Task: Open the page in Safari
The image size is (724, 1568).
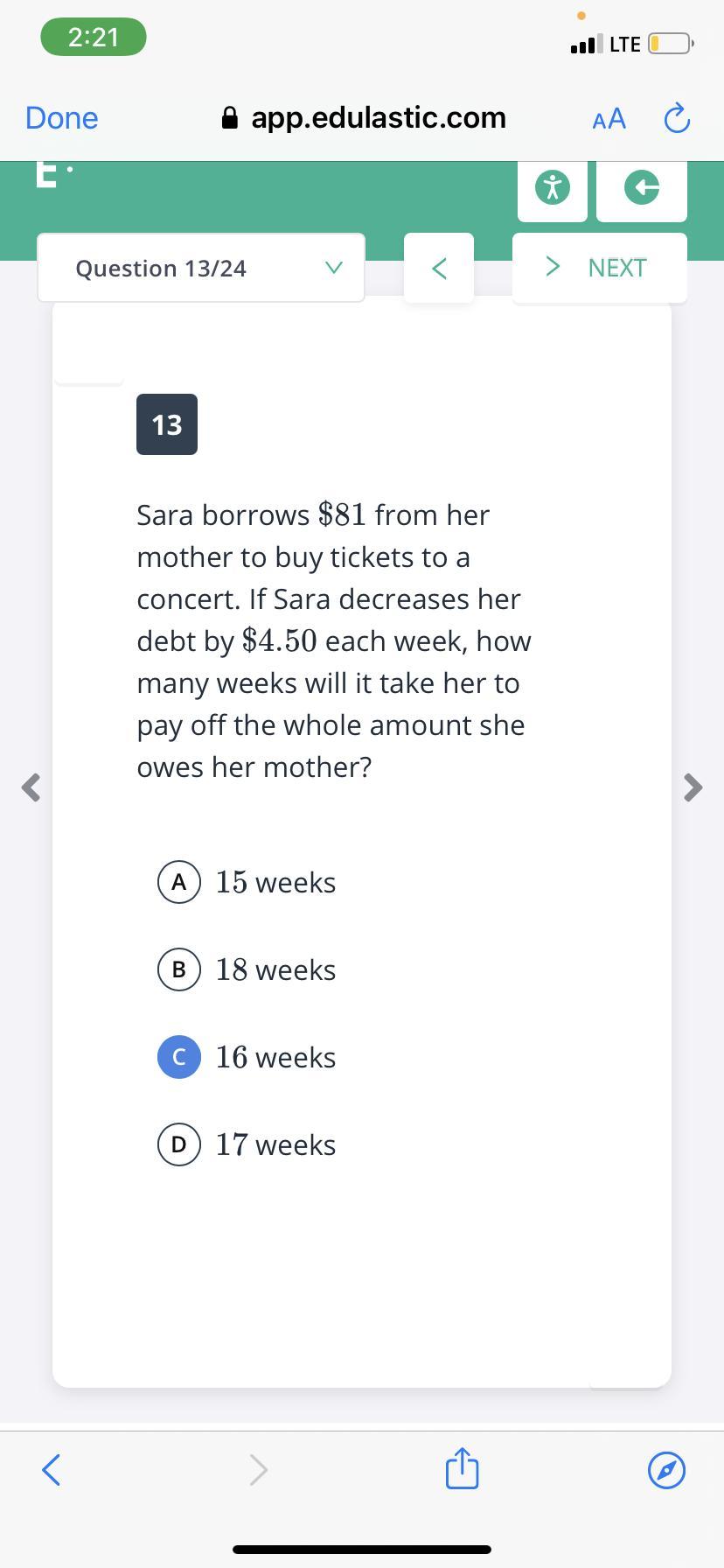Action: (x=666, y=1469)
